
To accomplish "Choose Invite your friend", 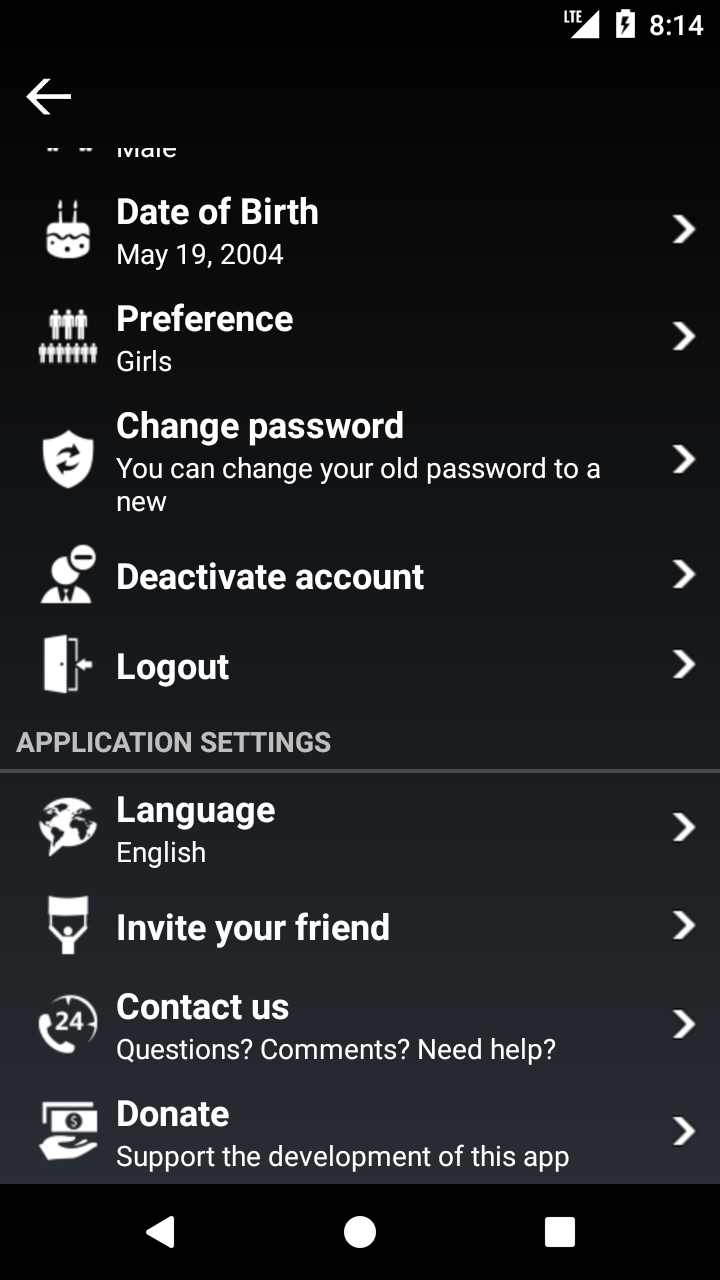I will [360, 927].
